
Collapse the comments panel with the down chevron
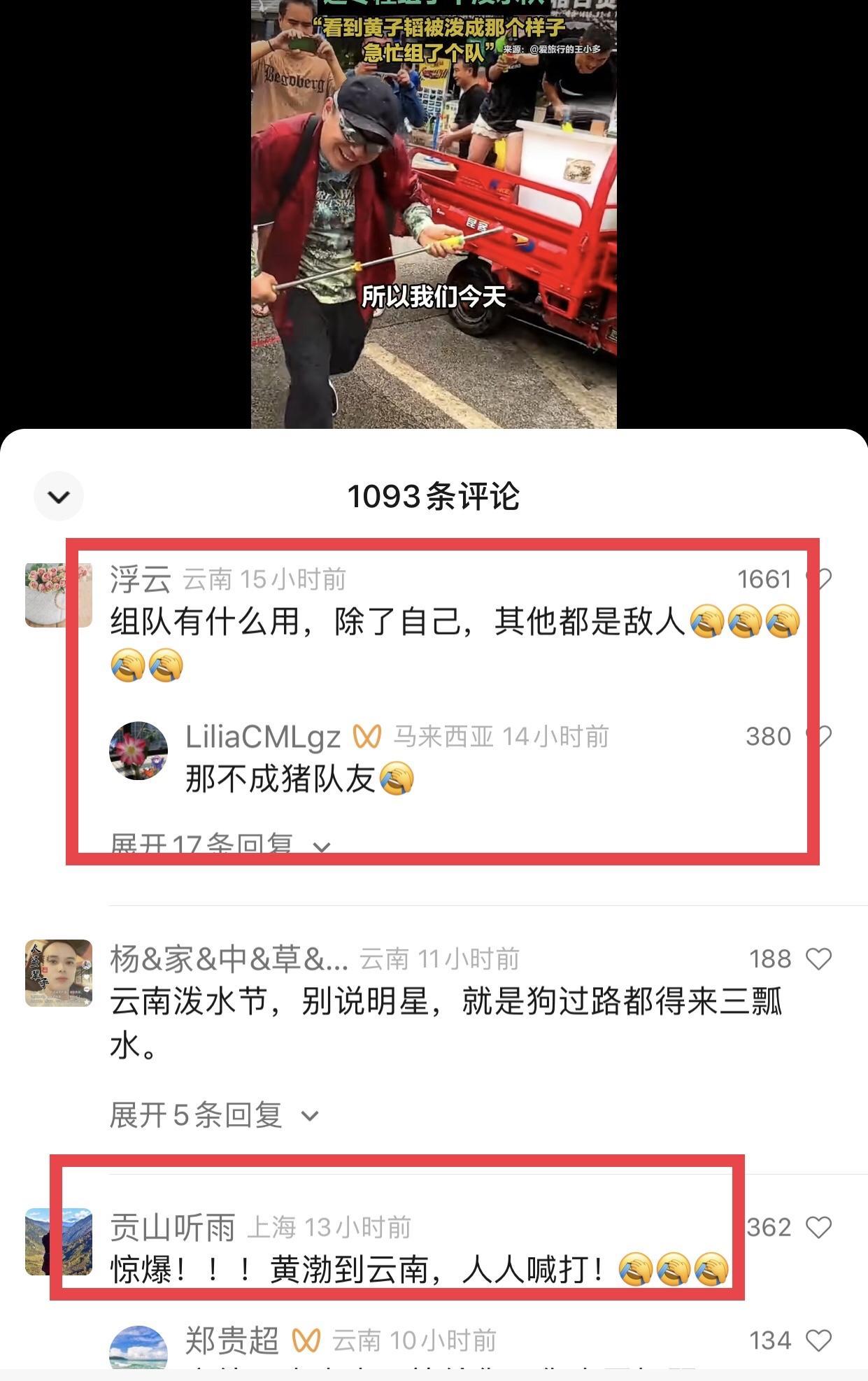tap(59, 497)
